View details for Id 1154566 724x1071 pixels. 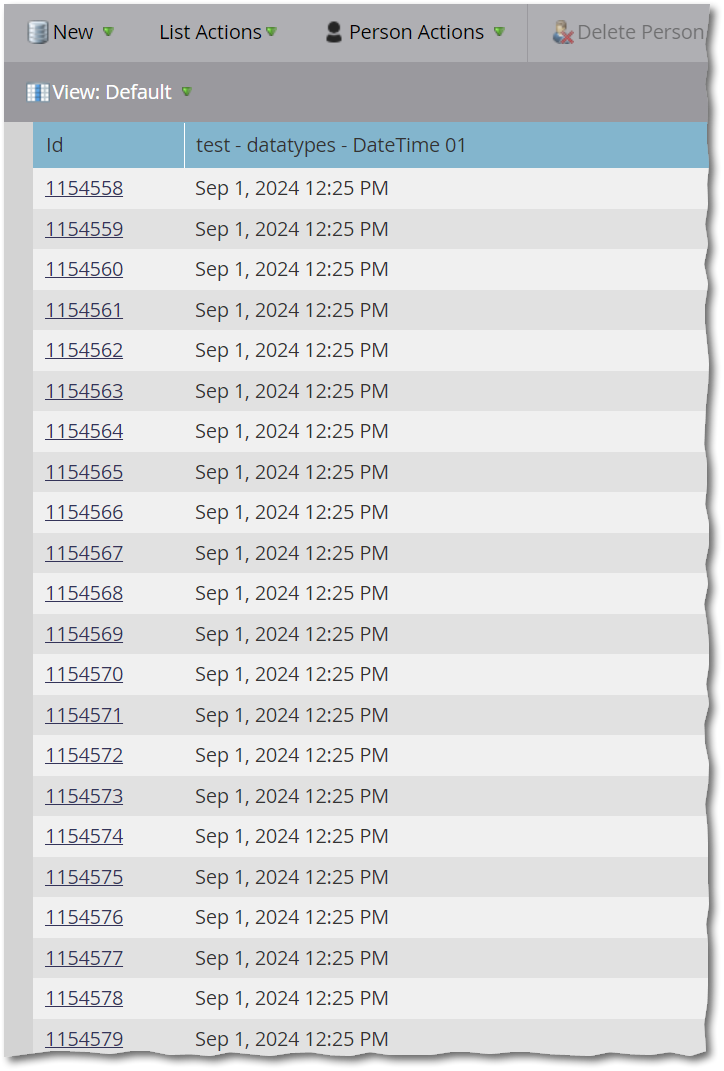[x=84, y=512]
